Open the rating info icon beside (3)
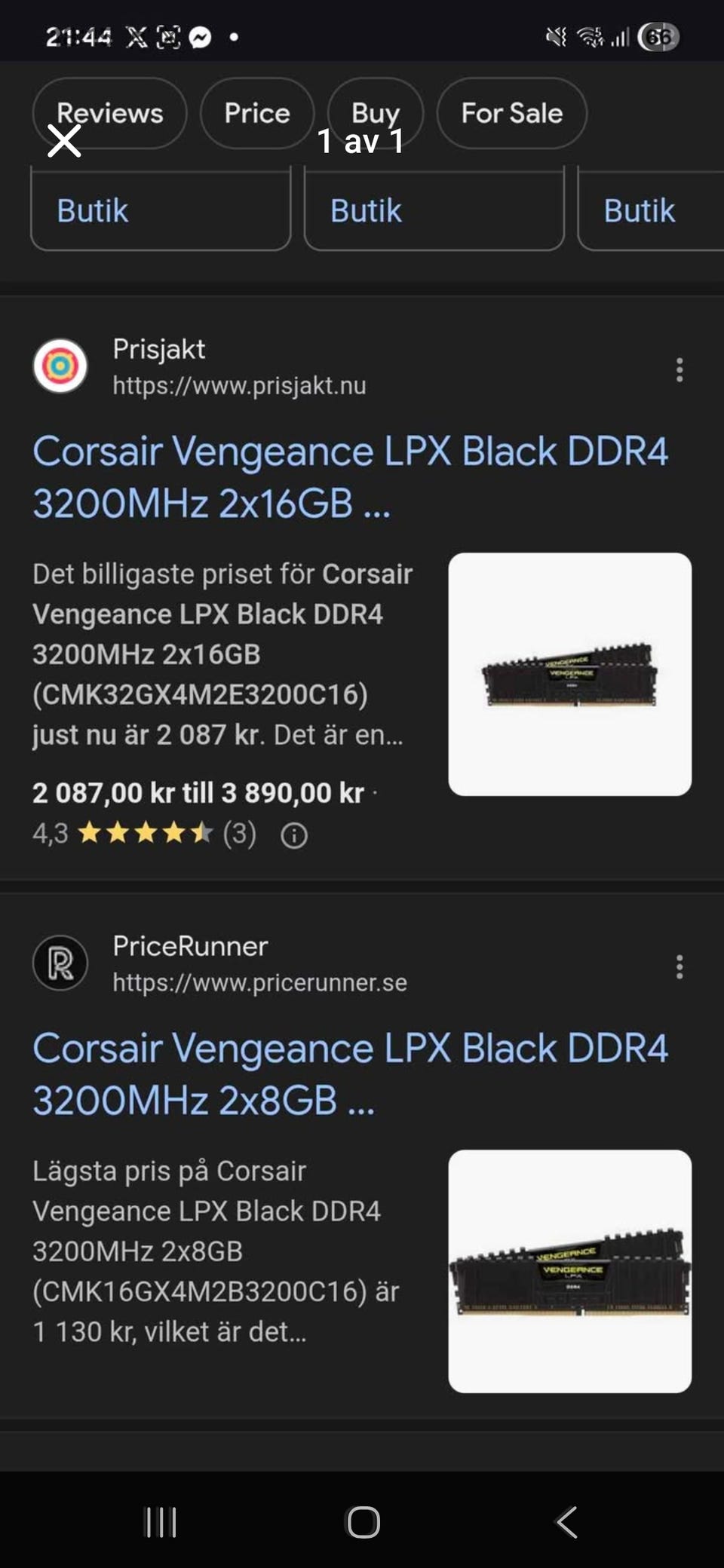The width and height of the screenshot is (724, 1568). (294, 835)
